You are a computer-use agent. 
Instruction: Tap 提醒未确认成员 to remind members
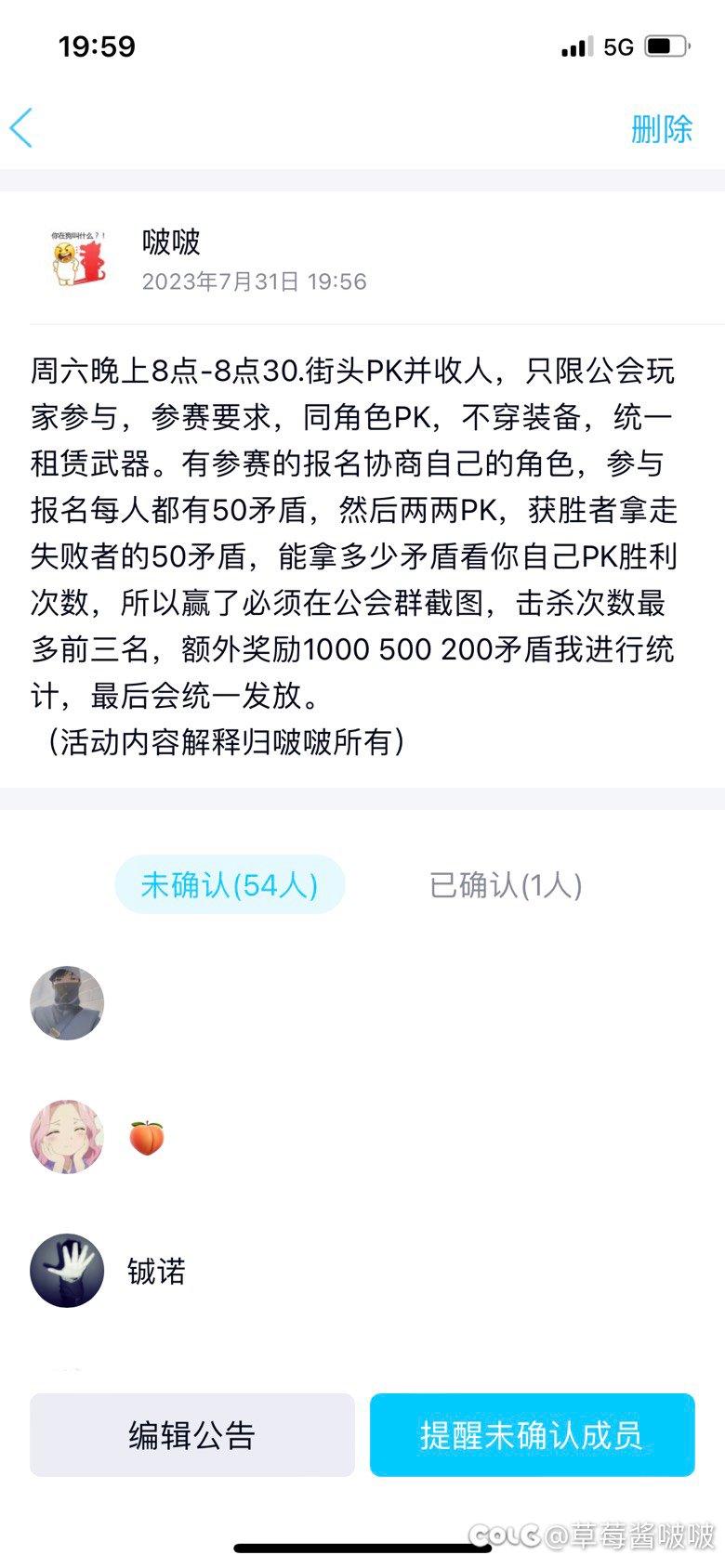click(x=533, y=1435)
